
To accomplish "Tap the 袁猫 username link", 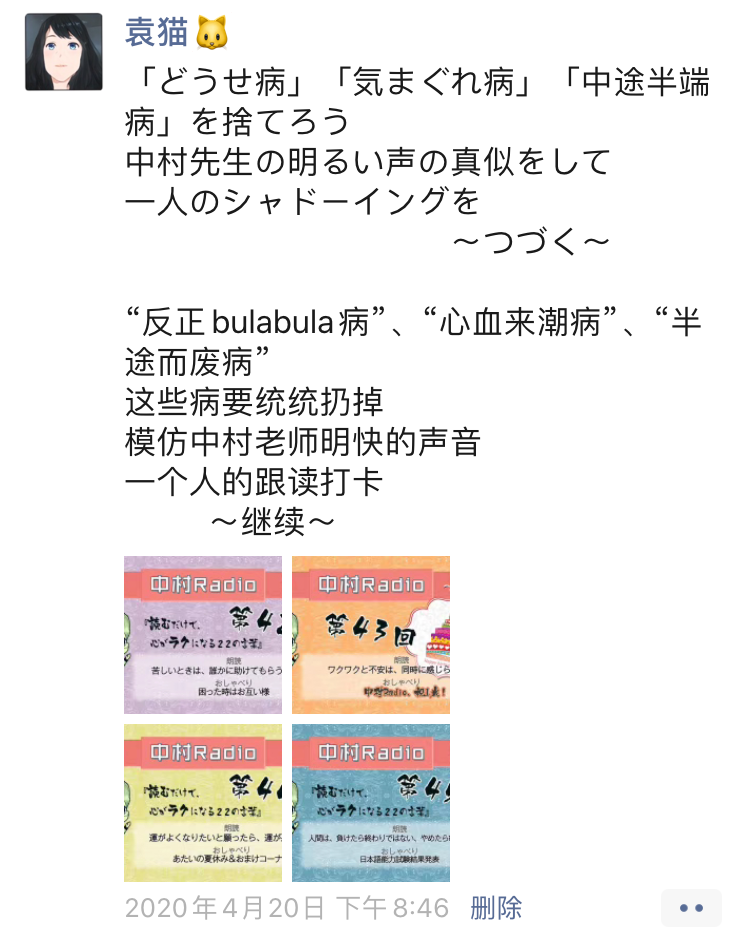I will (157, 32).
